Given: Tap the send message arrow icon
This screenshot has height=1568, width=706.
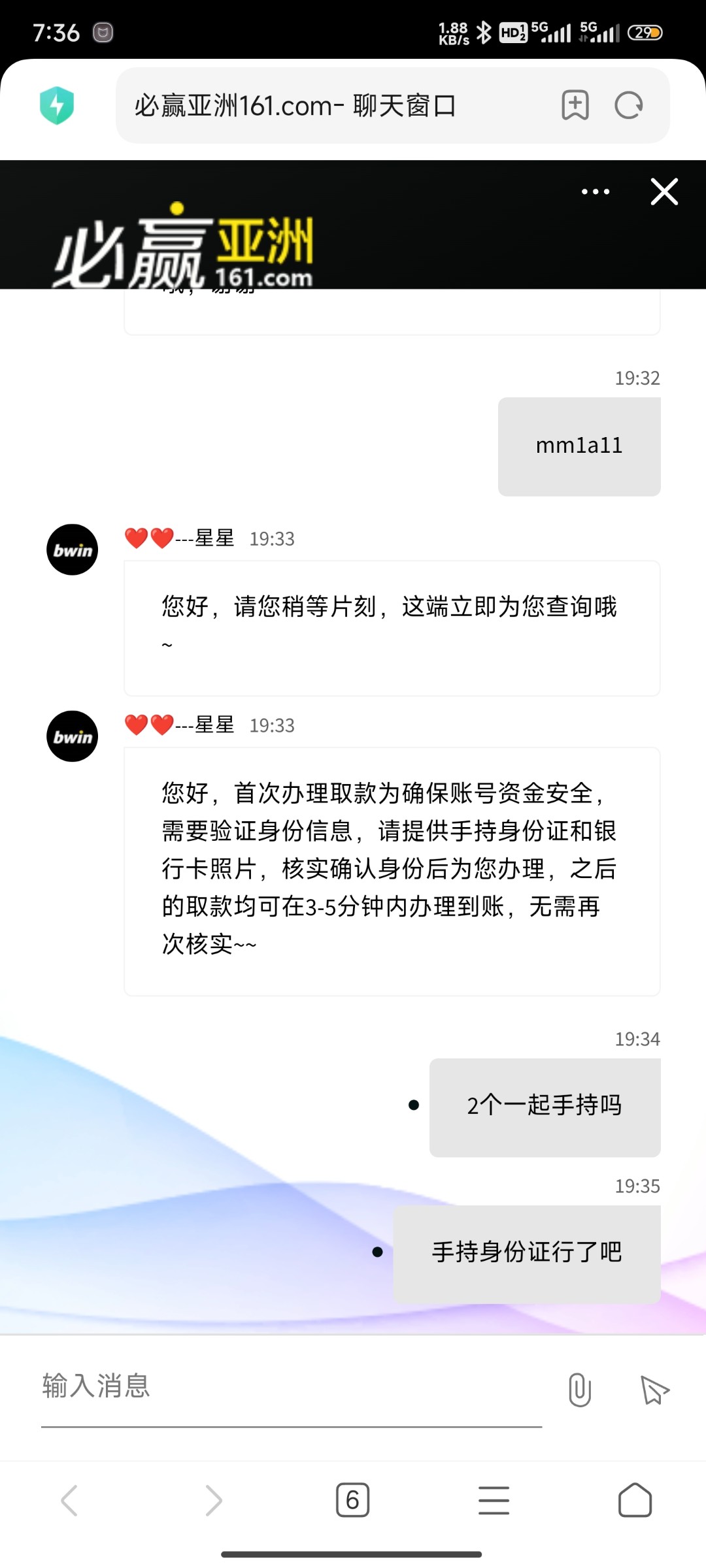Looking at the screenshot, I should [653, 1390].
